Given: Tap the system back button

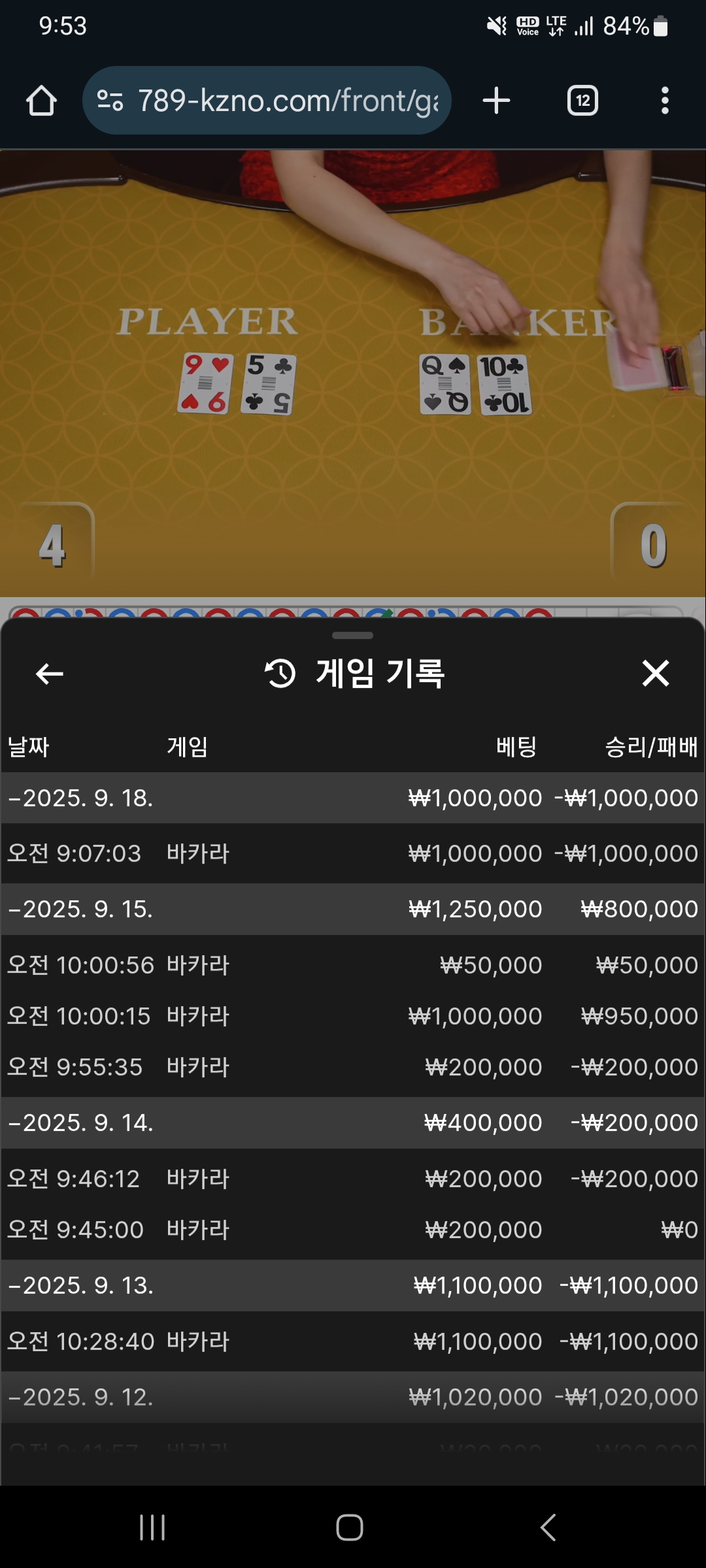Looking at the screenshot, I should click(x=548, y=1527).
